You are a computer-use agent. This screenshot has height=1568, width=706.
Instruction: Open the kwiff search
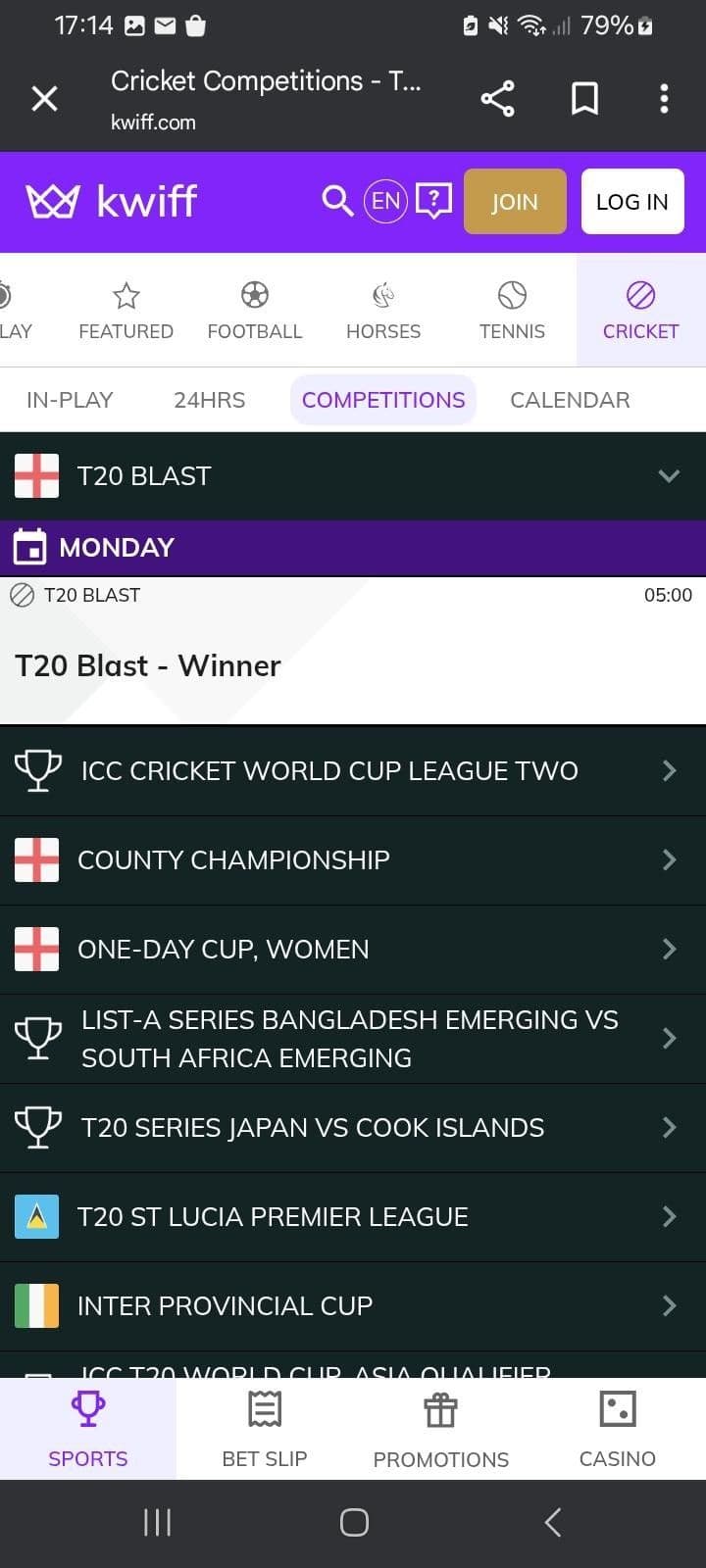click(336, 201)
